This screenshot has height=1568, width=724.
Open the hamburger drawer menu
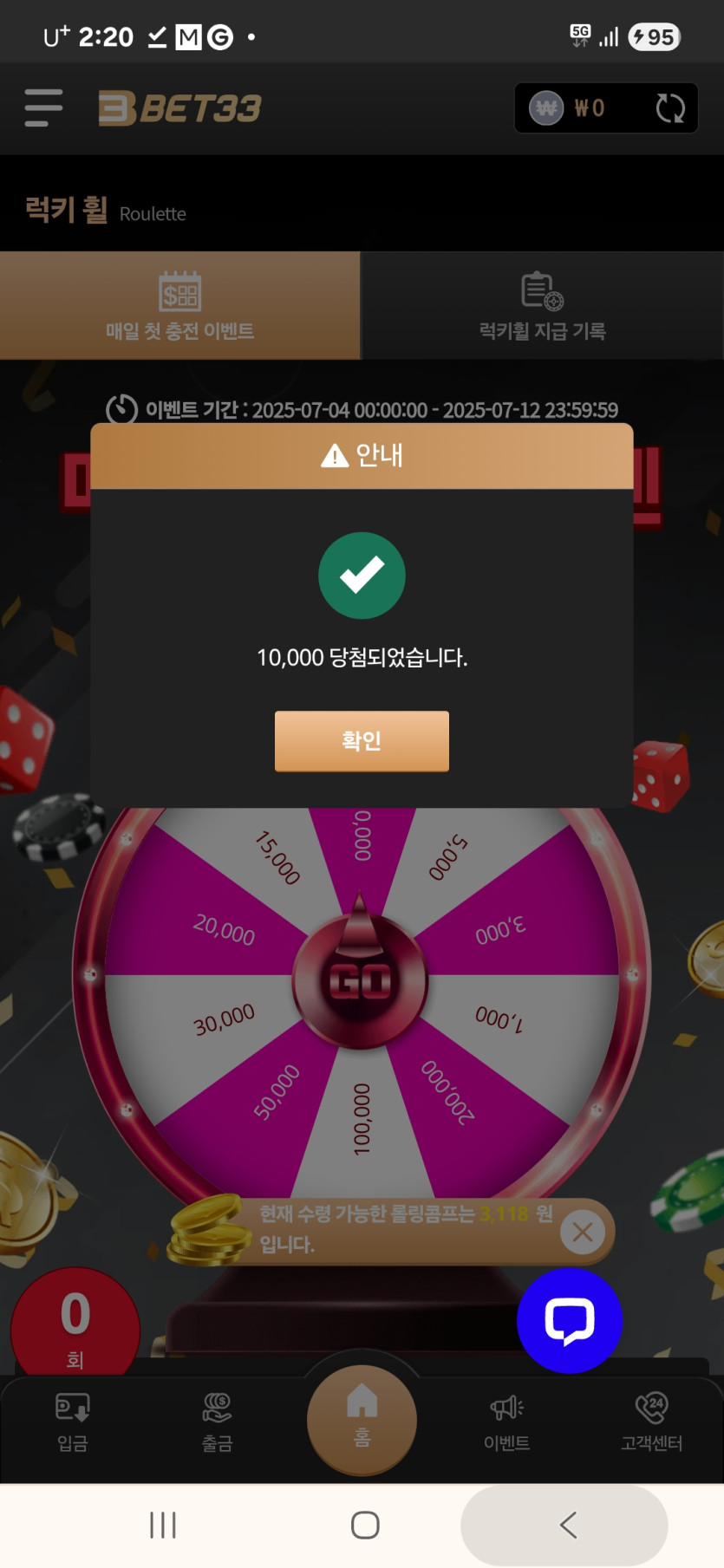click(x=43, y=108)
